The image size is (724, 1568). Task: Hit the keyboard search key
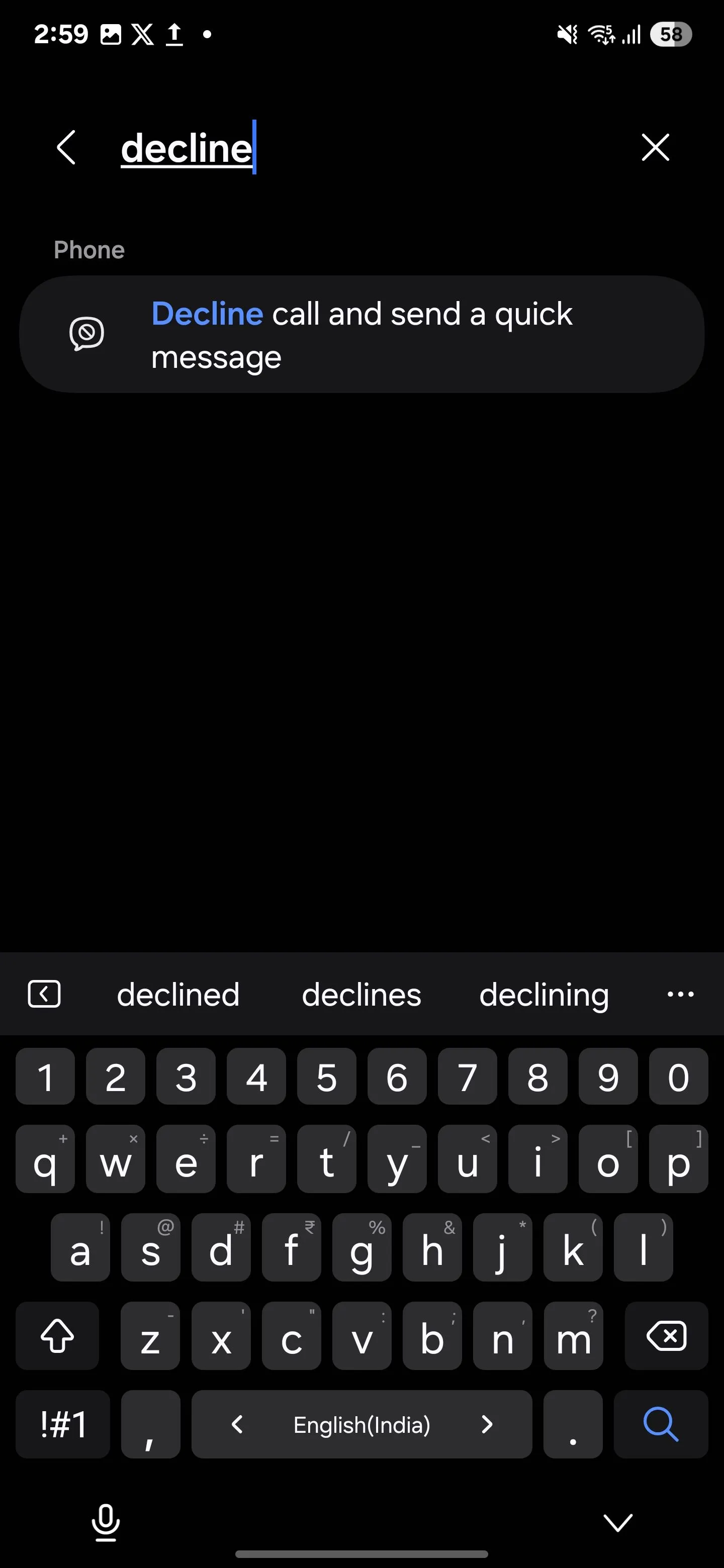661,1424
